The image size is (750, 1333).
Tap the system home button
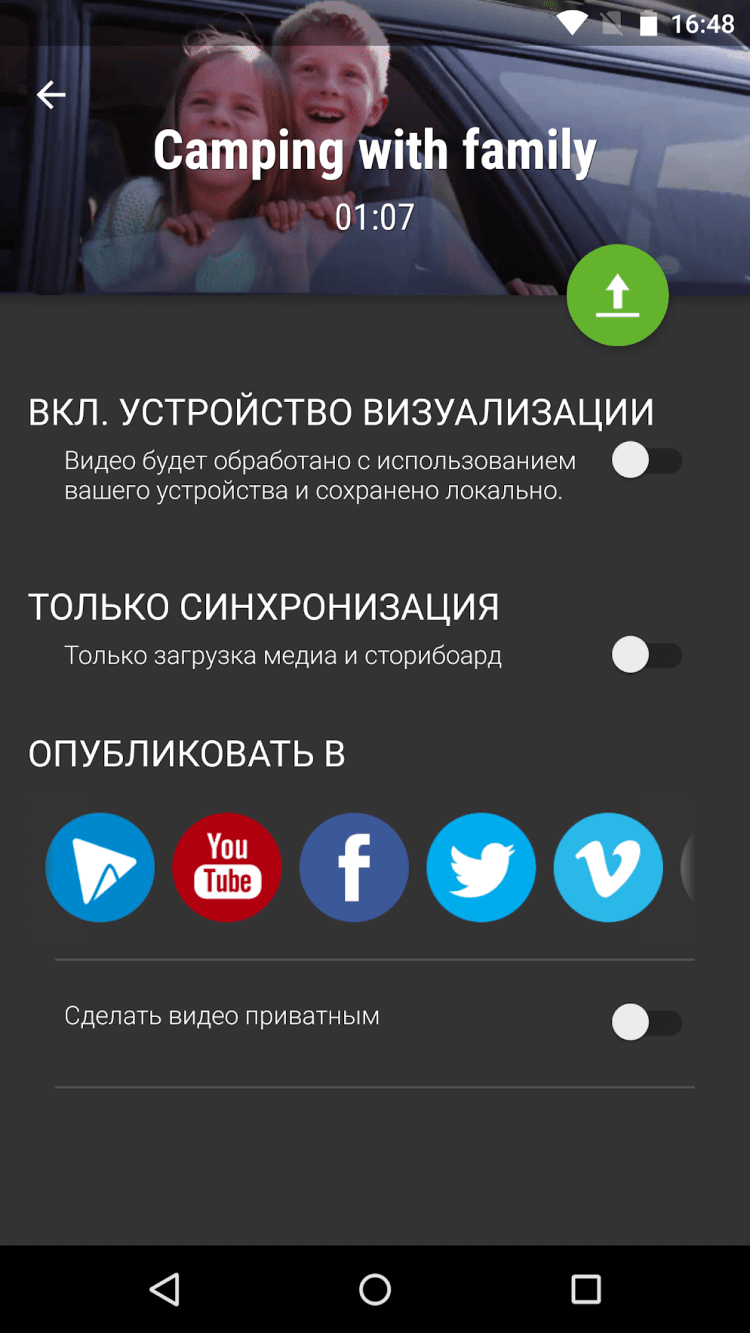point(375,1289)
